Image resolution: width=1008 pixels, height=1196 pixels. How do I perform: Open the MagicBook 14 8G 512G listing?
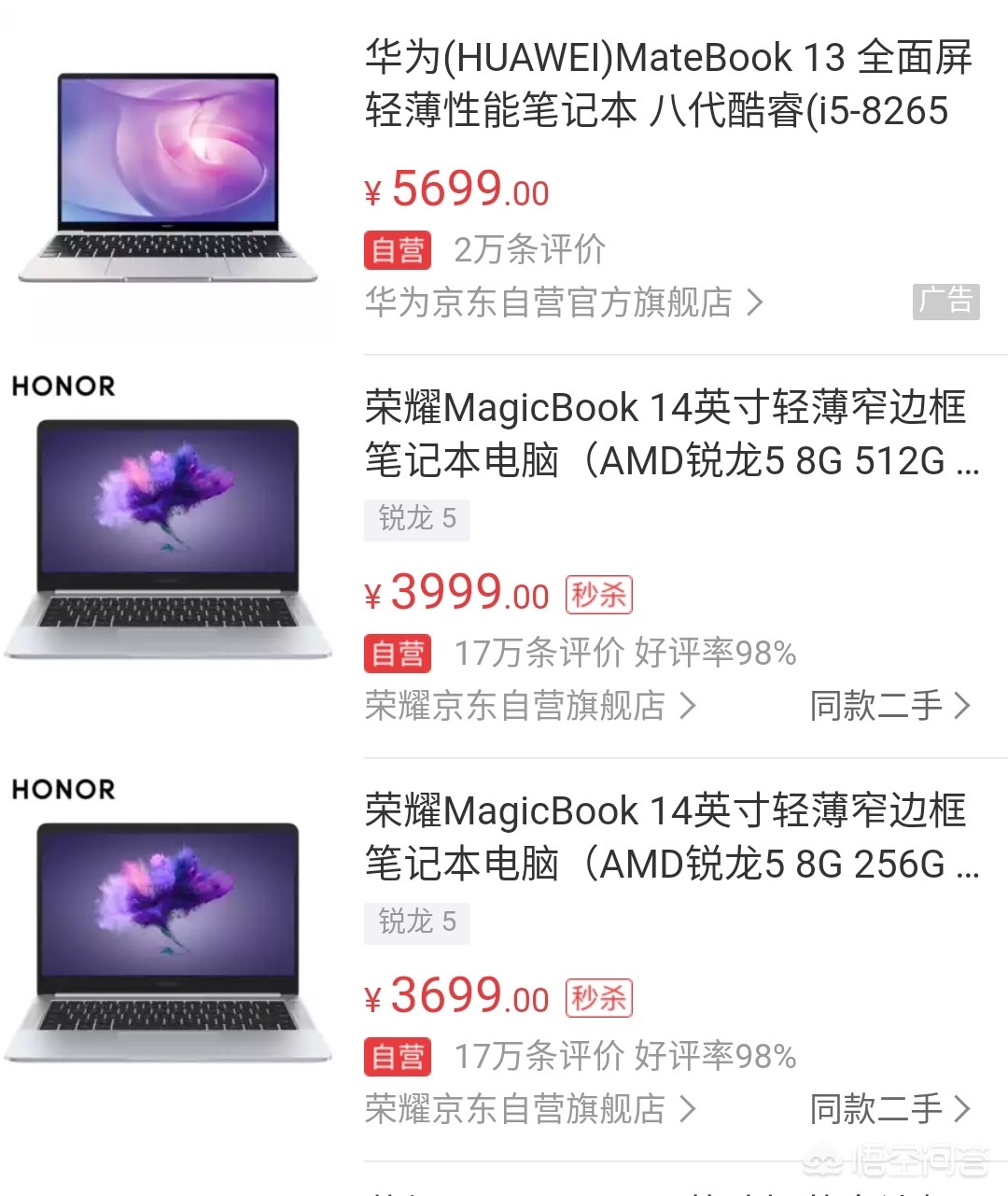coord(667,433)
